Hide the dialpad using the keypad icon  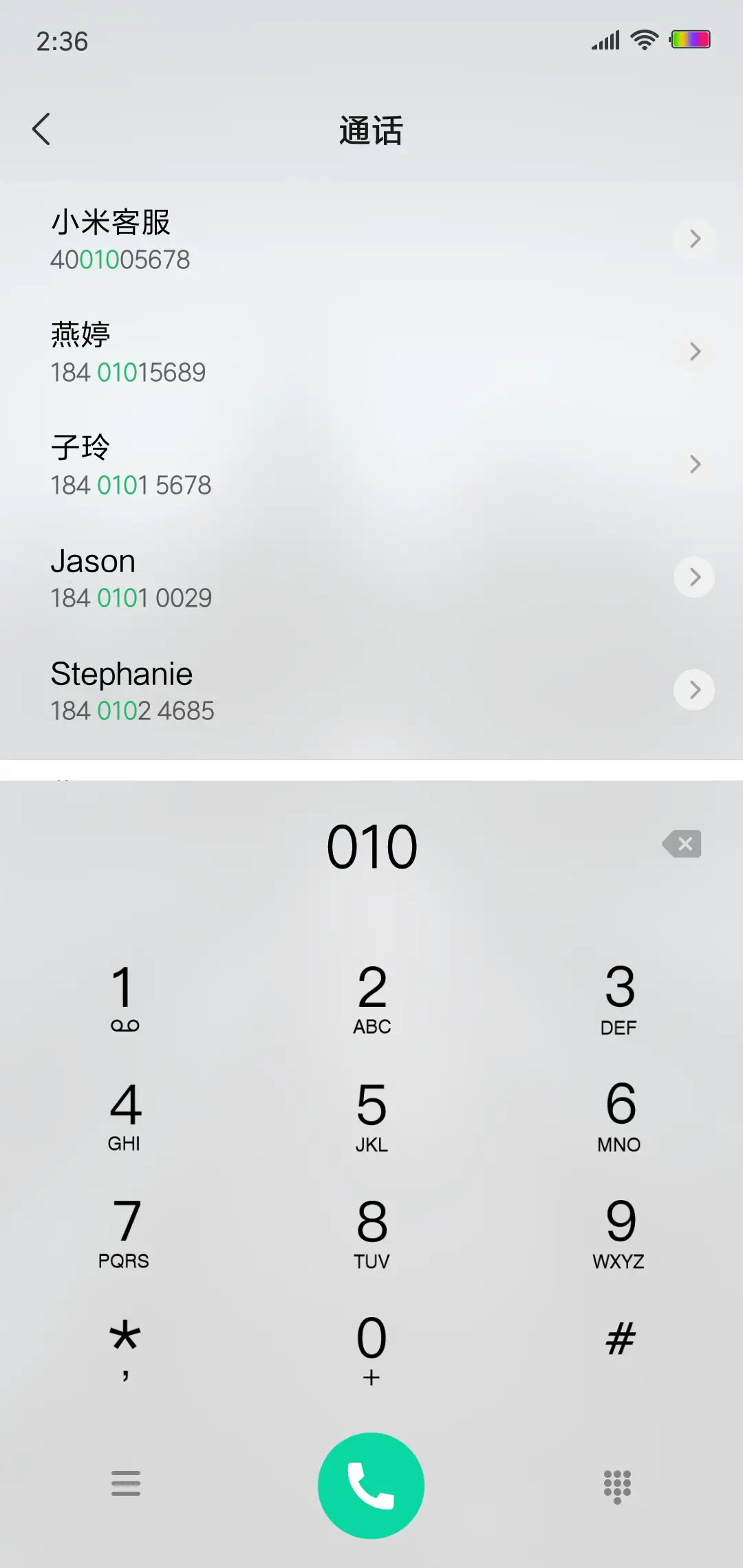617,1485
